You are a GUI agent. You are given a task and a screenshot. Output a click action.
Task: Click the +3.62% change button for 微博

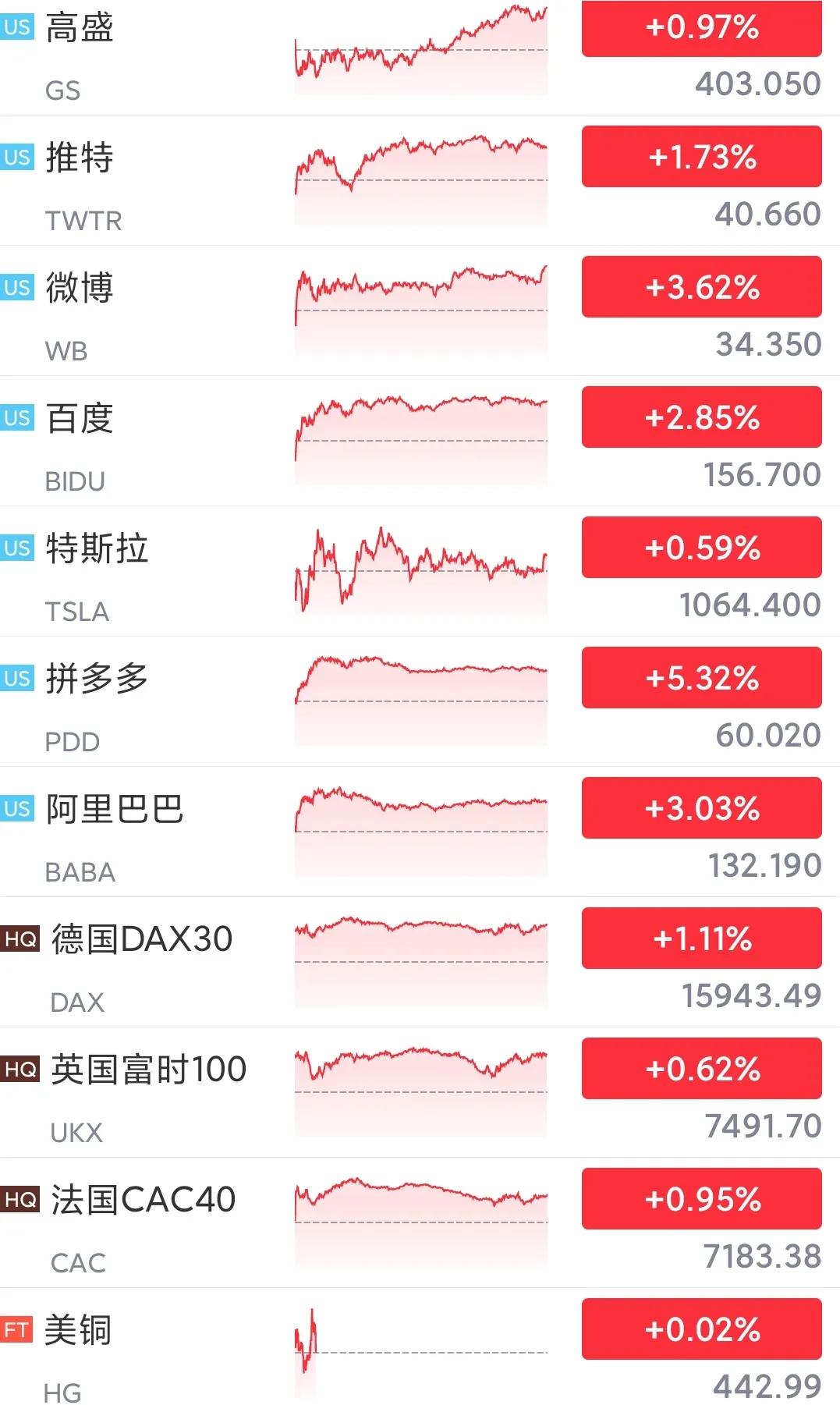coord(700,287)
